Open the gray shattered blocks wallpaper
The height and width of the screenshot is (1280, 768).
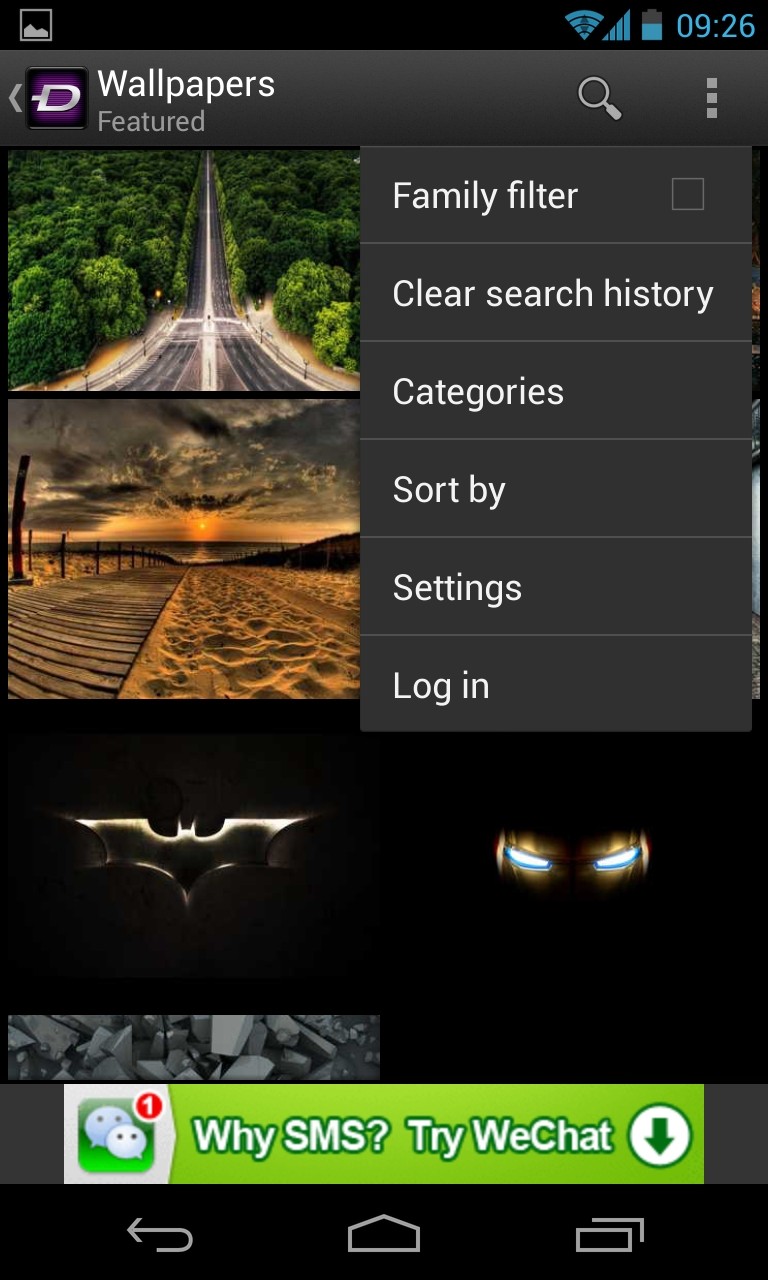pyautogui.click(x=193, y=1046)
